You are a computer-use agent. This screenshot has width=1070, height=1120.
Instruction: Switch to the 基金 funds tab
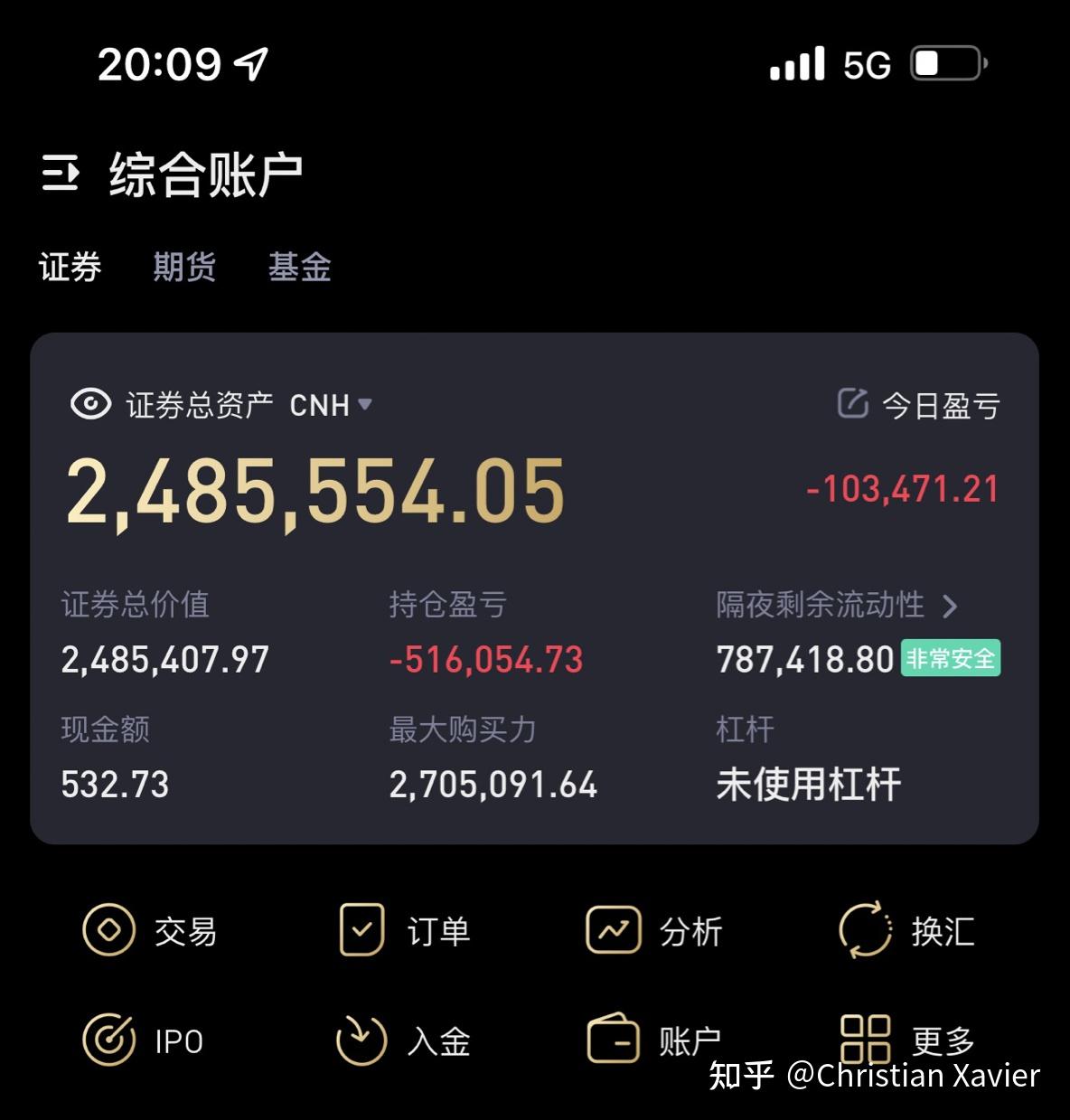(x=299, y=267)
